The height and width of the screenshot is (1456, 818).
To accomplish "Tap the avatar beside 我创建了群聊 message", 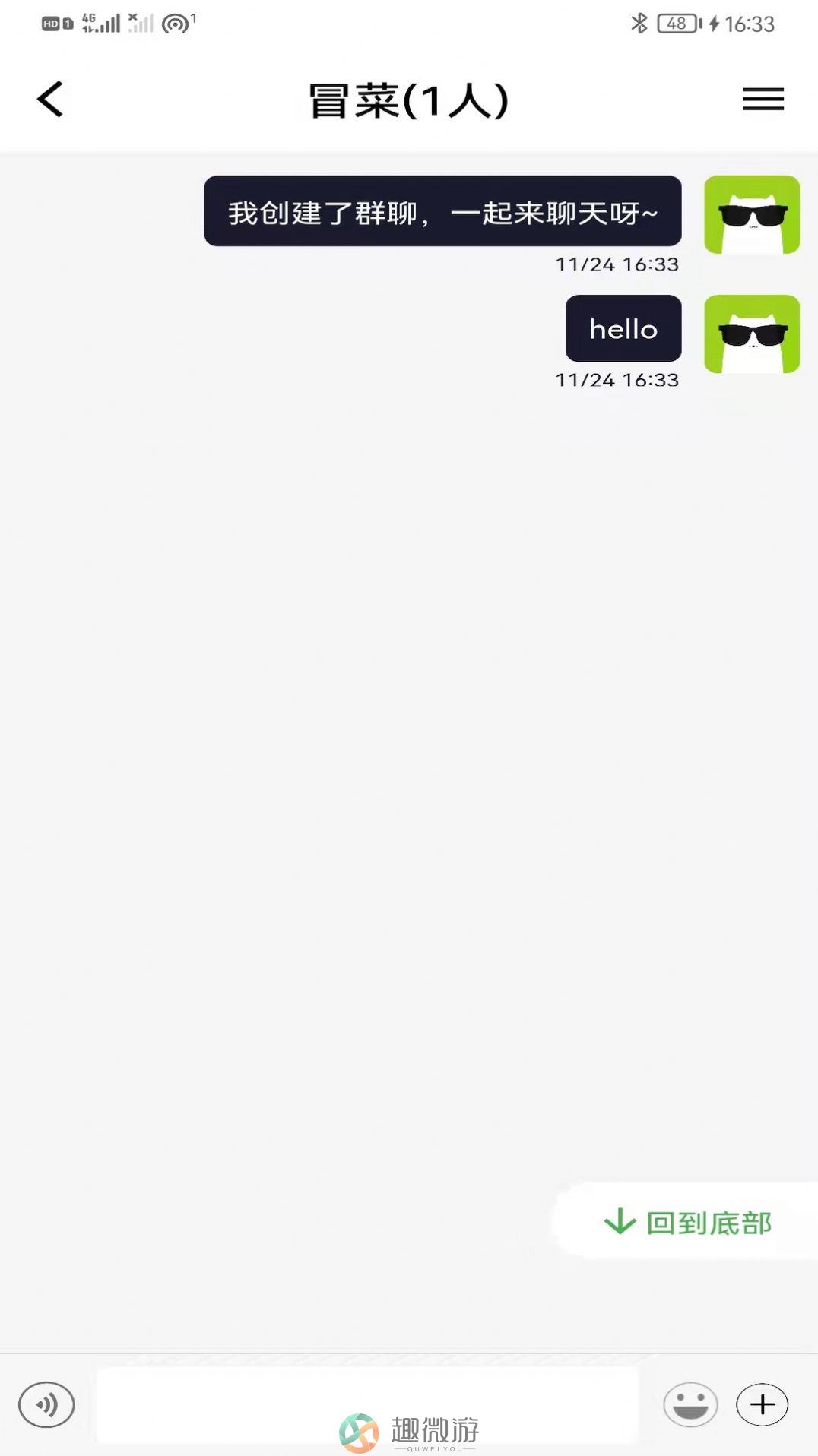I will [752, 214].
